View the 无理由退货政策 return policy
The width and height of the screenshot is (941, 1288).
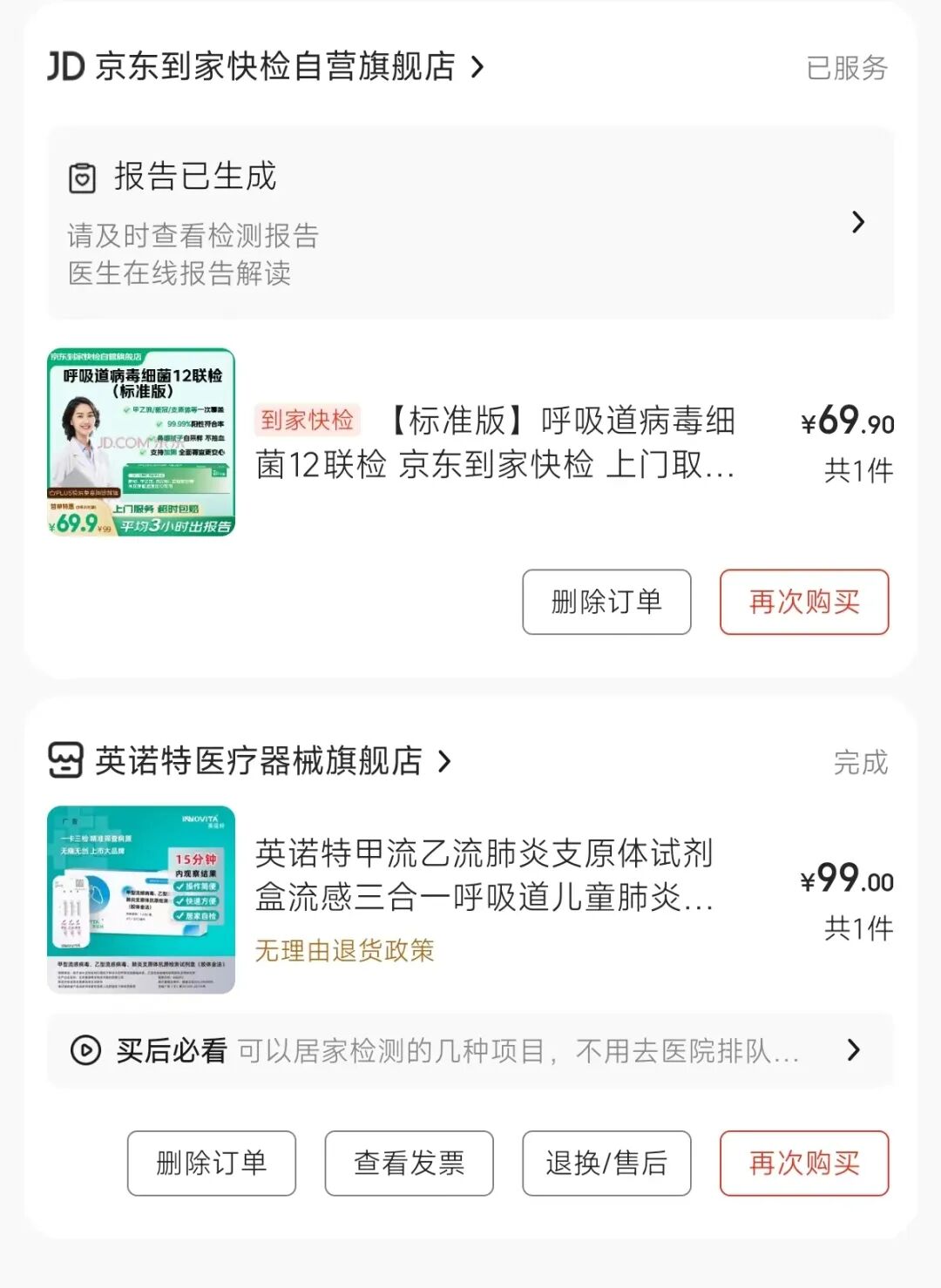pyautogui.click(x=344, y=950)
